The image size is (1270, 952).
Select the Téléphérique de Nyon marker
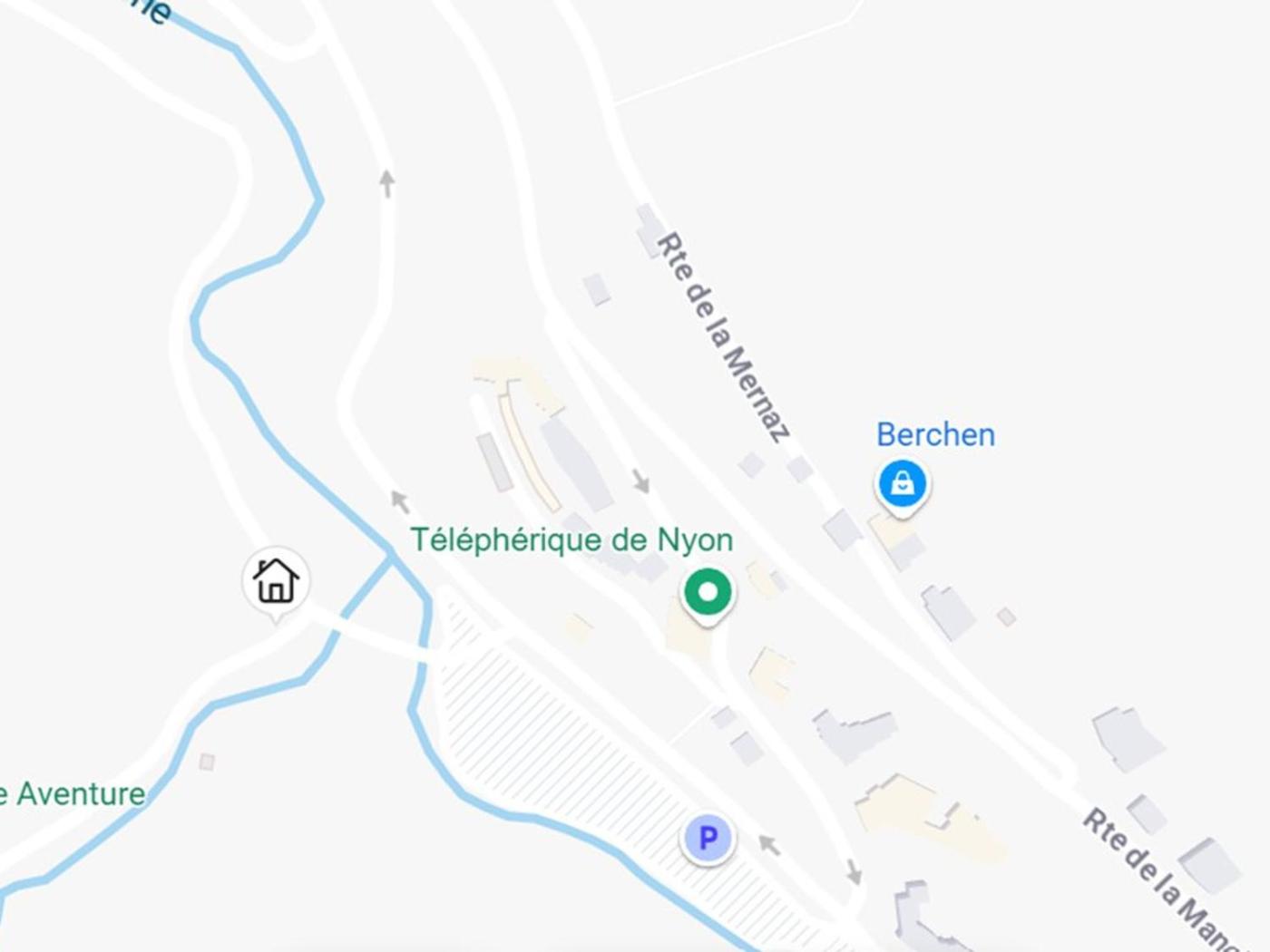708,592
